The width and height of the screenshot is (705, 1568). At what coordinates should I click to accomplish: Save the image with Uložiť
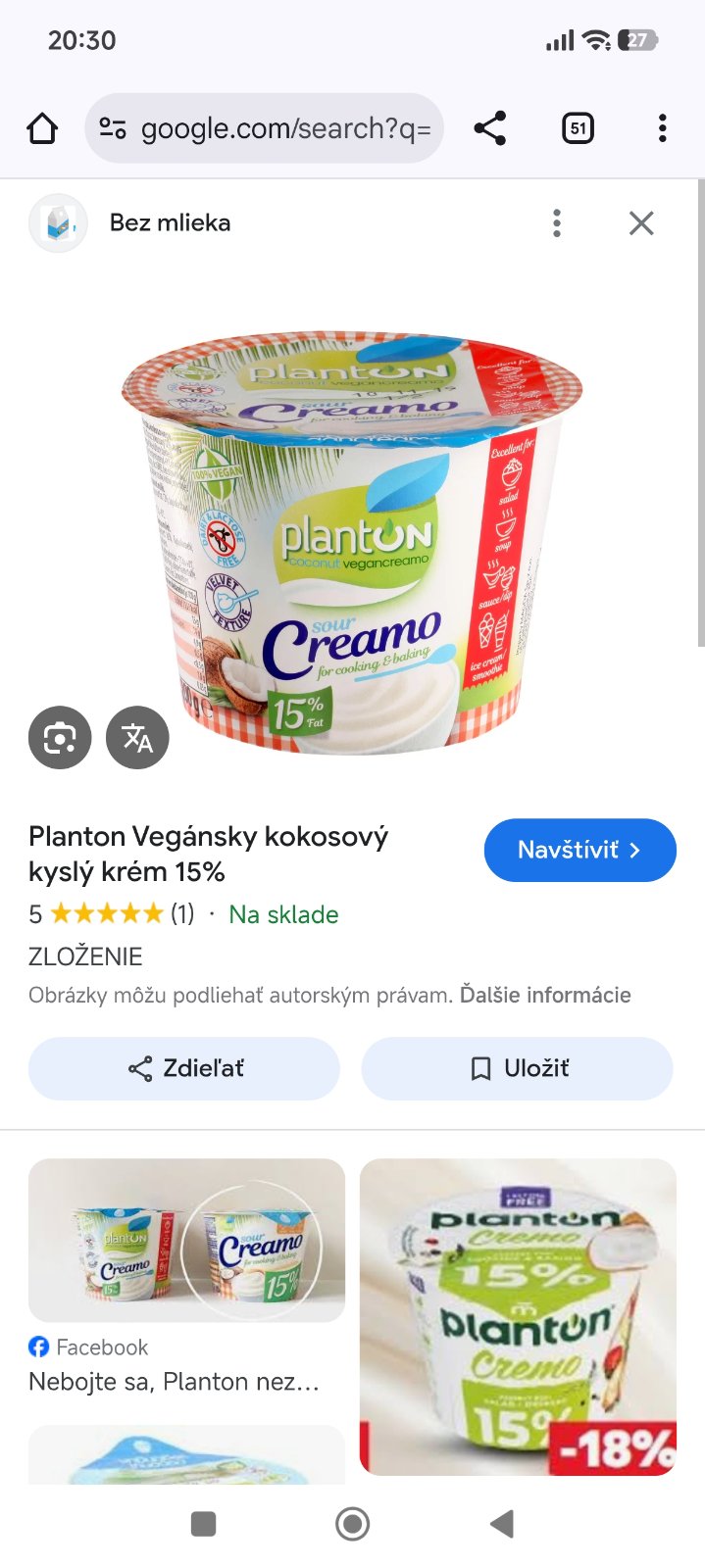point(518,1068)
